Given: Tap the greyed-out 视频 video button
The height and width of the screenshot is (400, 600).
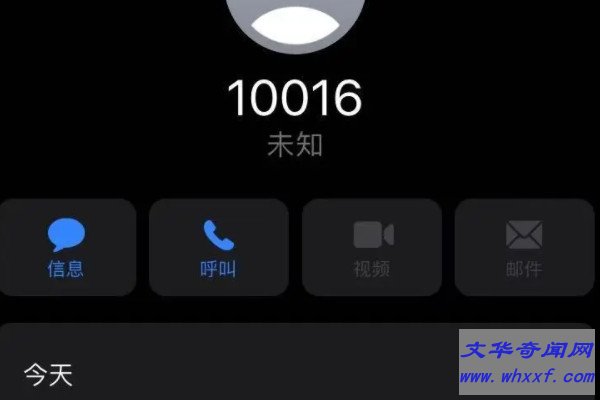Looking at the screenshot, I should point(372,247).
